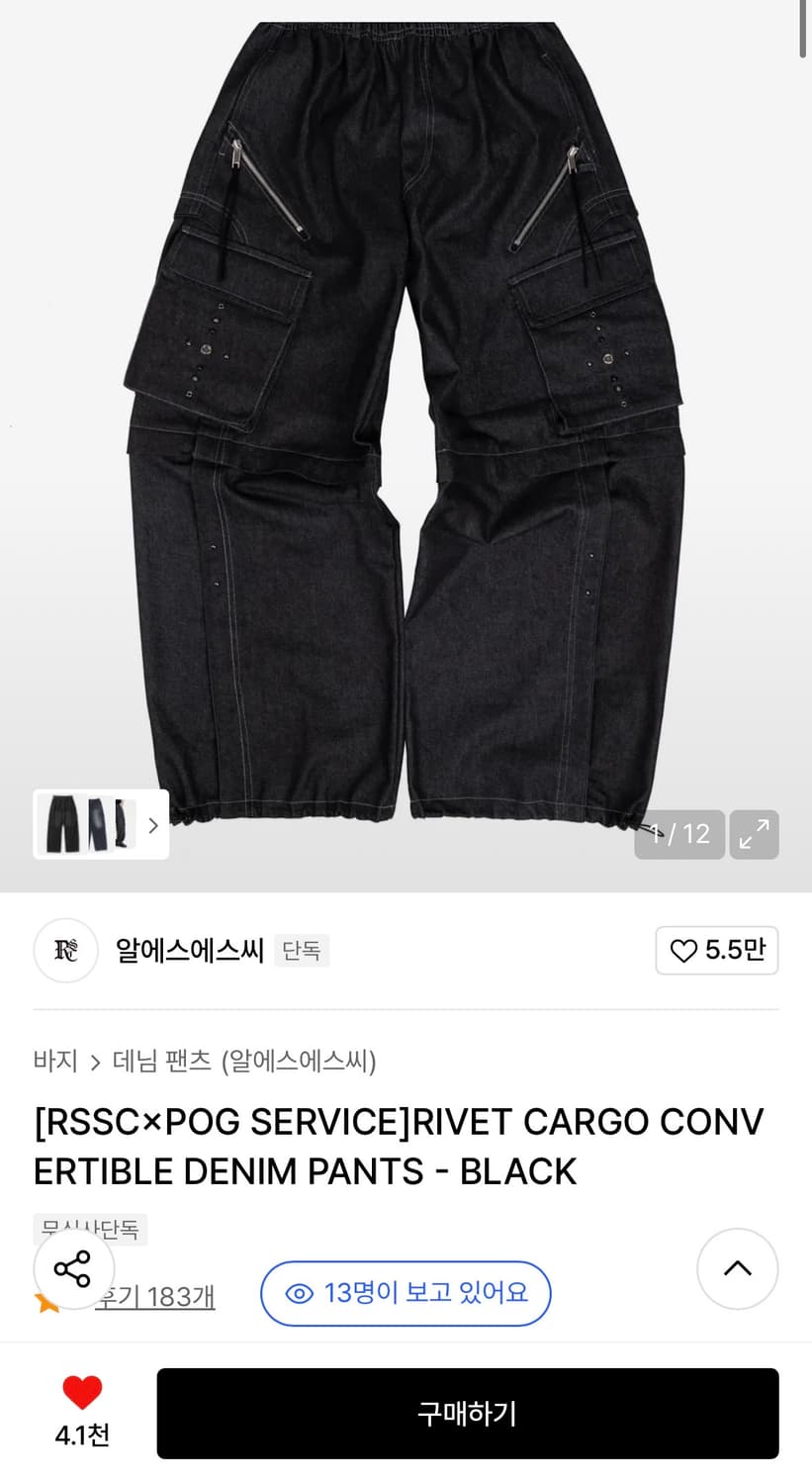Tap the 무신사단독 label tag
The width and height of the screenshot is (812, 1484).
tap(90, 1229)
